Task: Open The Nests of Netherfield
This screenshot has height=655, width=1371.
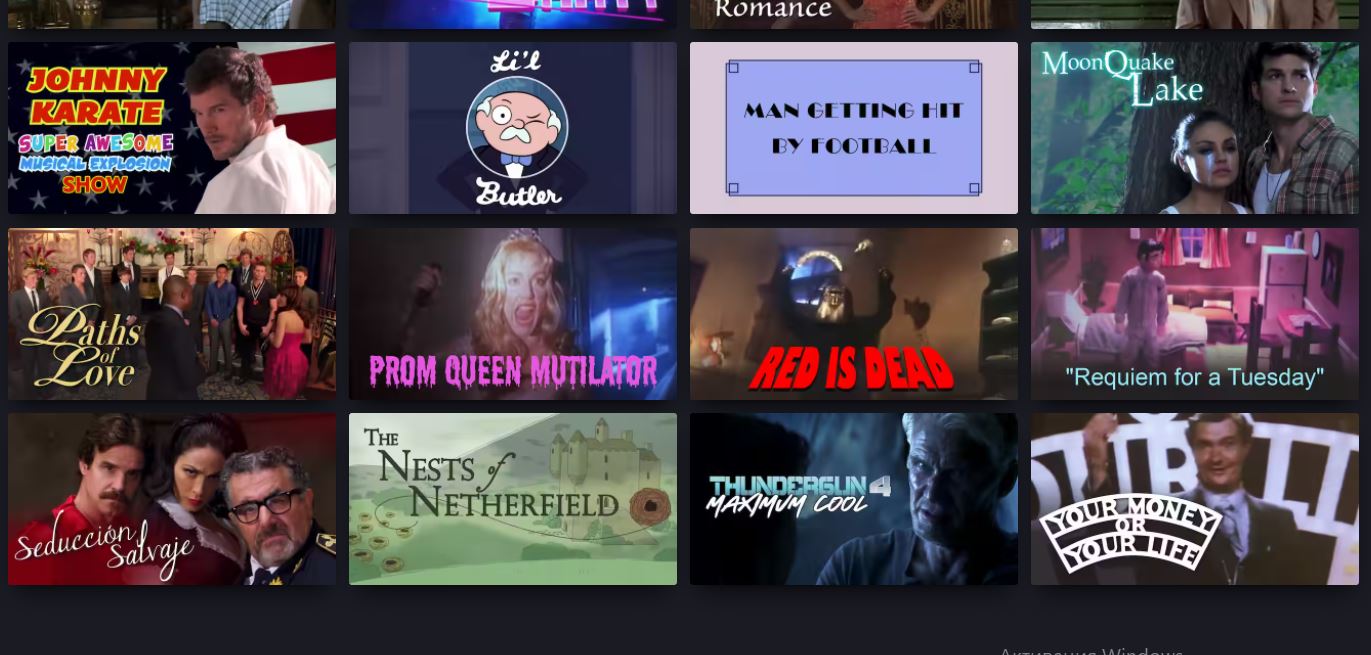Action: pyautogui.click(x=513, y=499)
